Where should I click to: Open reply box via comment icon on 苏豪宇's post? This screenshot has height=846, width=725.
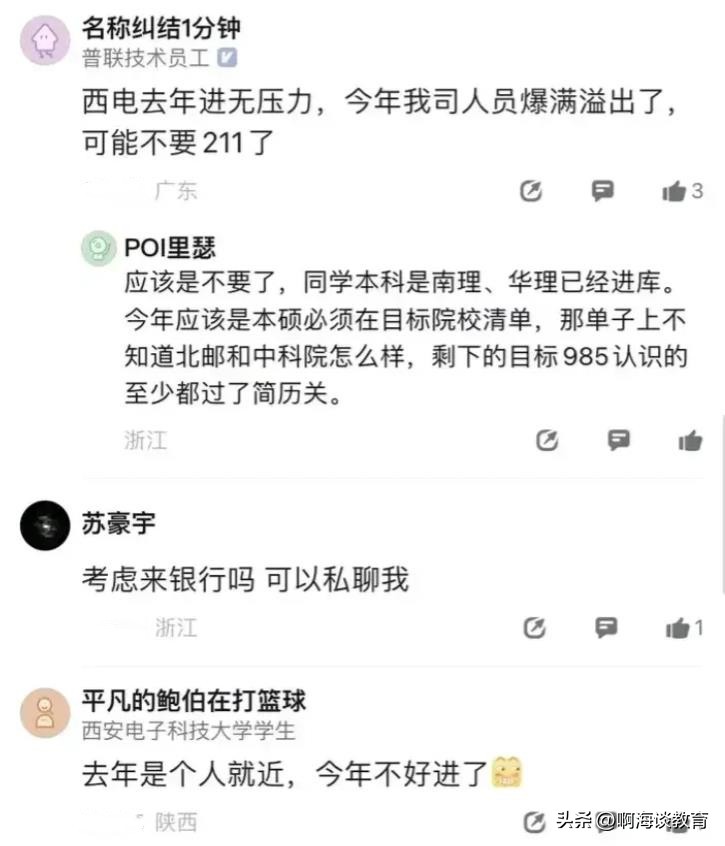604,628
